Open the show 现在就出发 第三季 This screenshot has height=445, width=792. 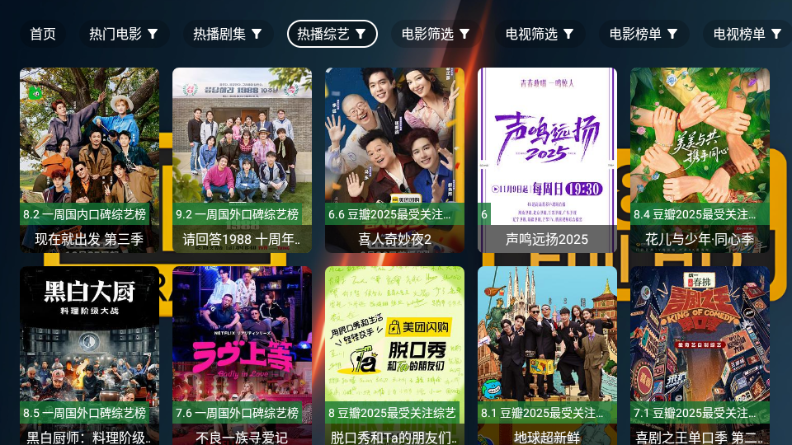pos(90,160)
